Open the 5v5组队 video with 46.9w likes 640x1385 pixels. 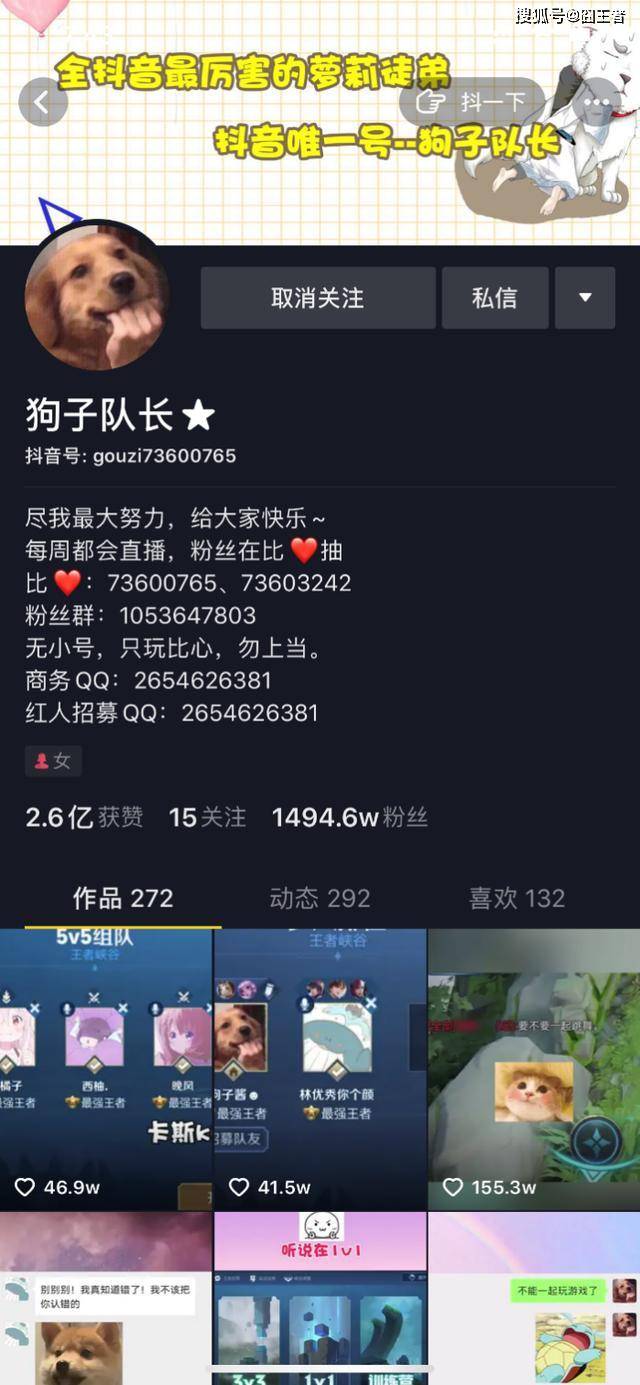tap(105, 1068)
